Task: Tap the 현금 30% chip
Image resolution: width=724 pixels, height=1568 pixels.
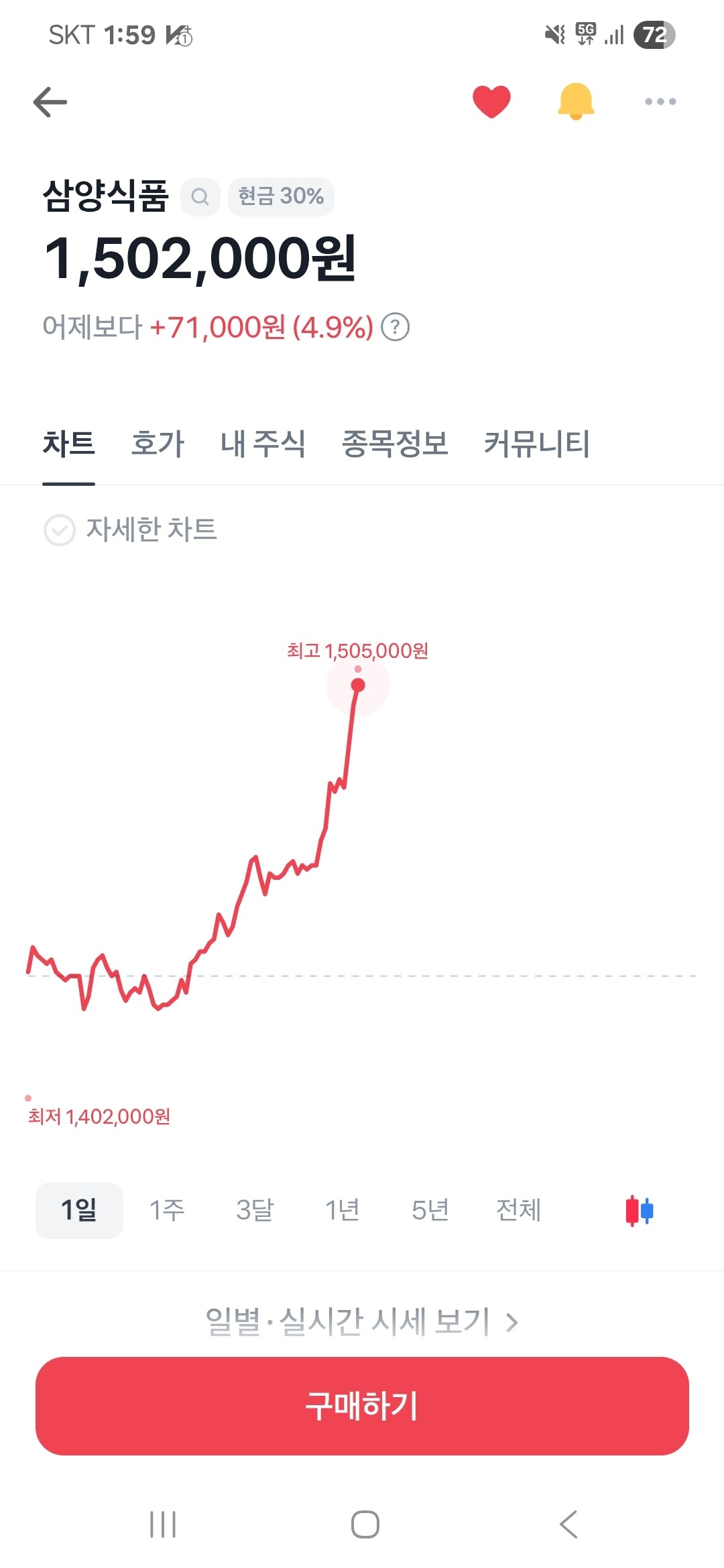Action: pos(281,197)
